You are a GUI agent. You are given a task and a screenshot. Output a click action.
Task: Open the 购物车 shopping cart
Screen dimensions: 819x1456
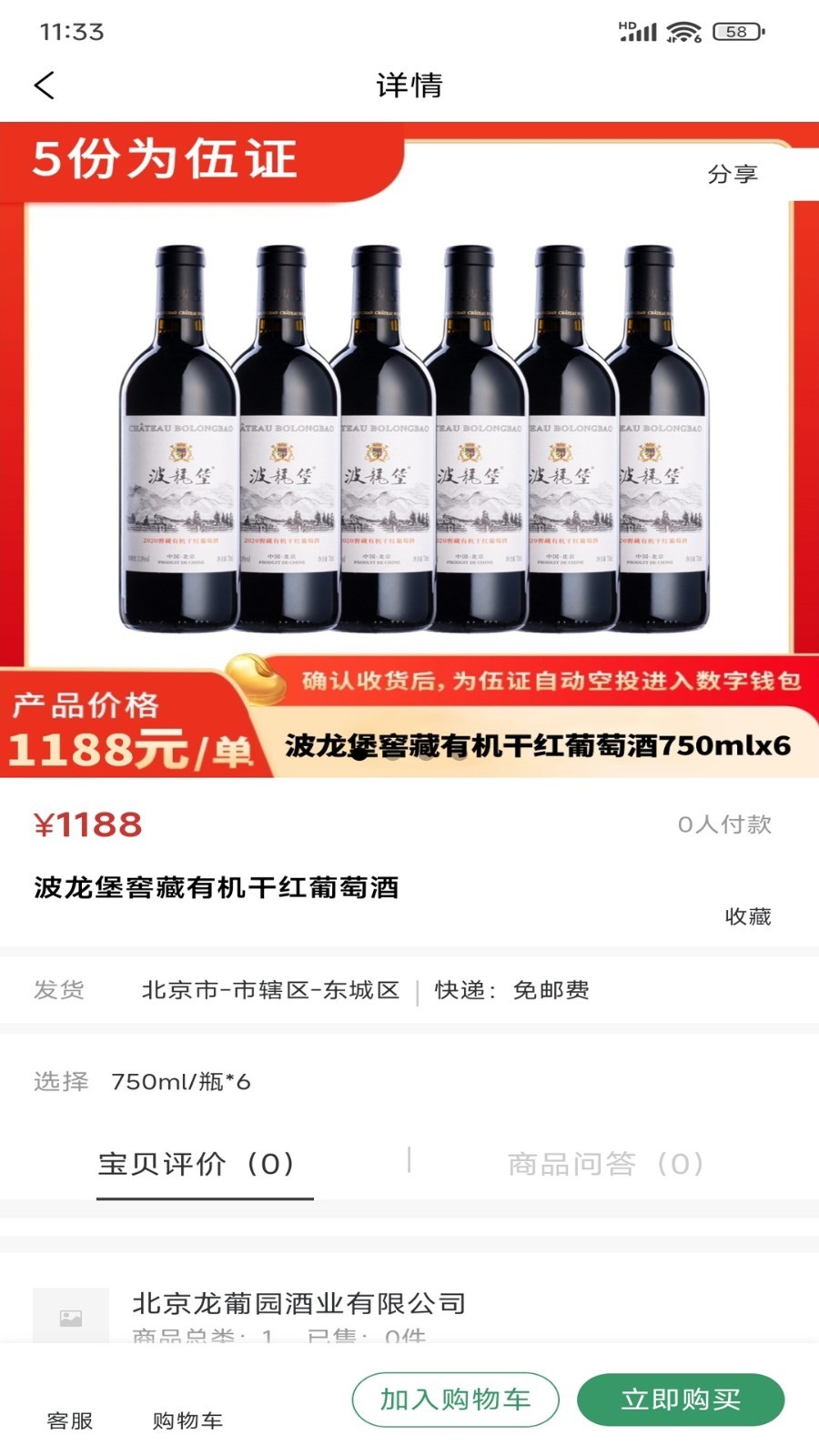tap(187, 1419)
